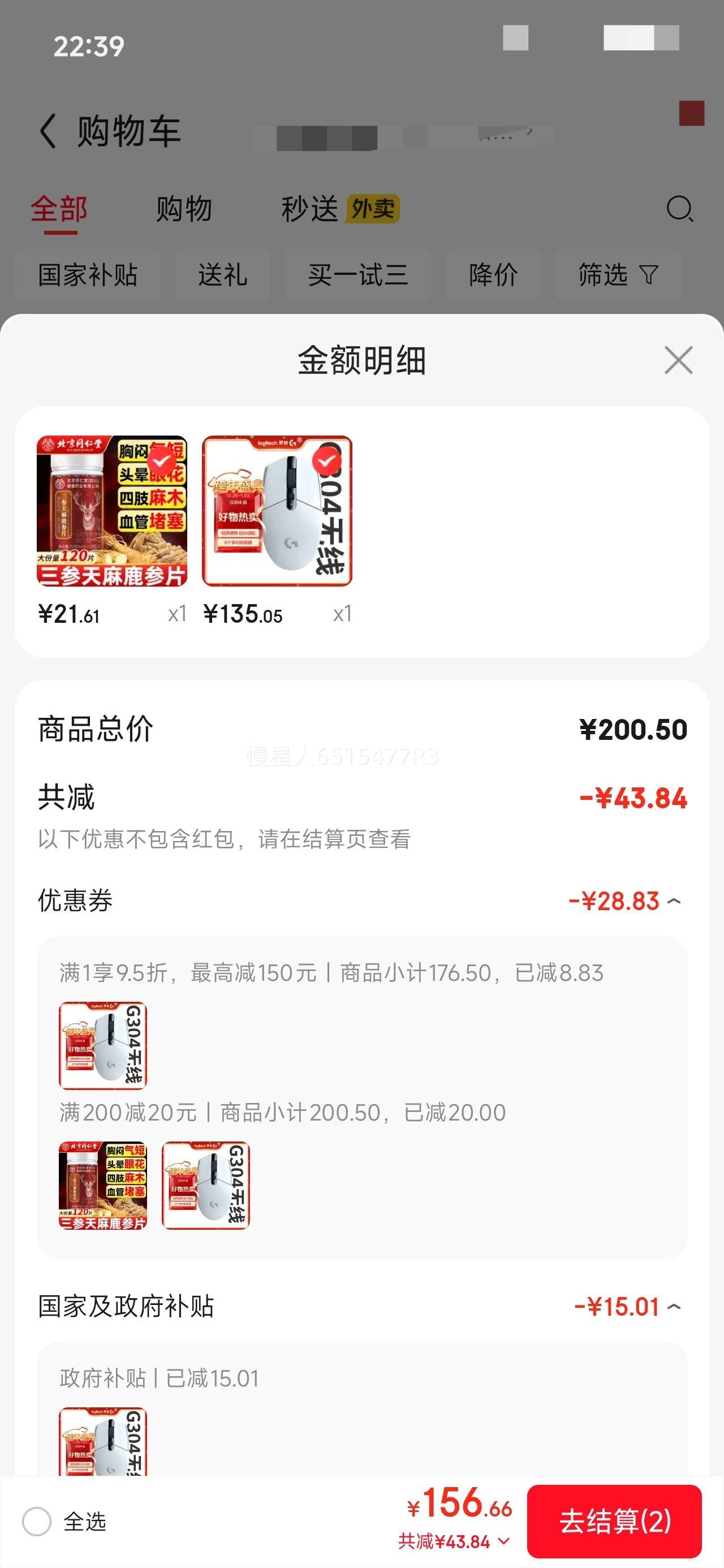Filter by 国家补贴
This screenshot has width=724, height=1568.
(88, 275)
